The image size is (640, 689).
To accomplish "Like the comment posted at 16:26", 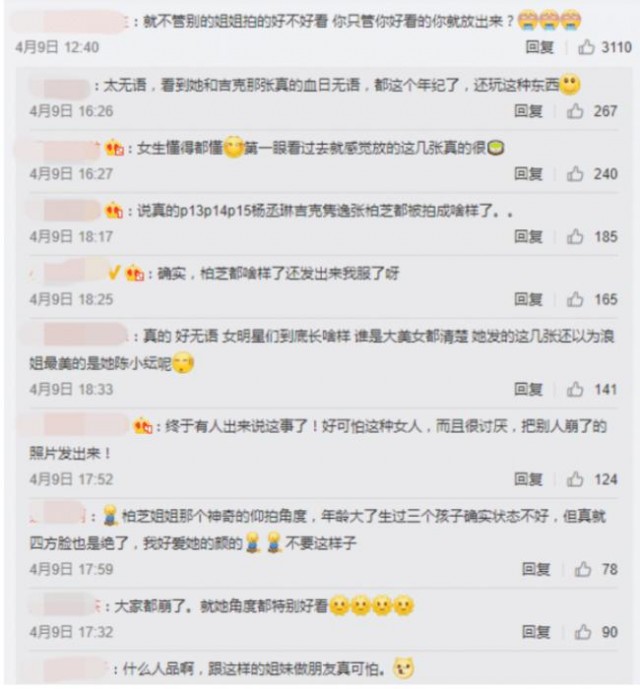I will (575, 111).
